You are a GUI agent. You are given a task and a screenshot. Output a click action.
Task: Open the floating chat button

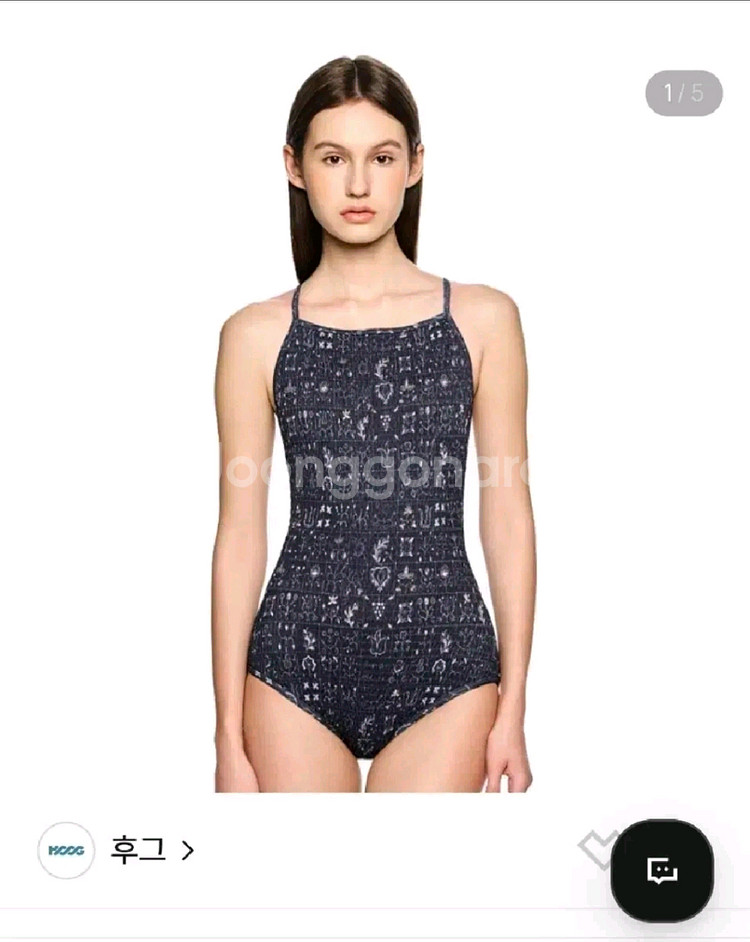662,870
